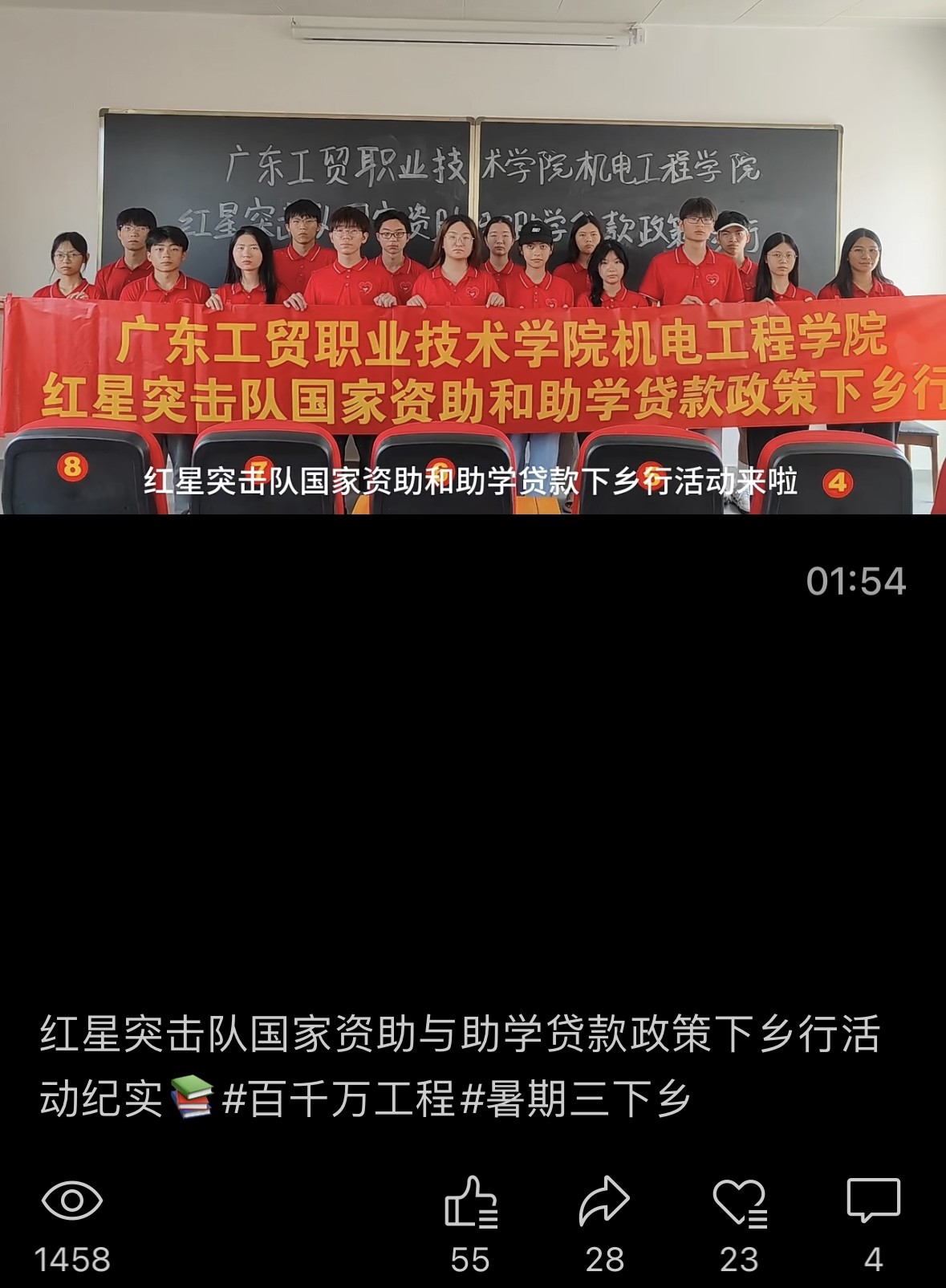
Task: Open the #暑期三下乡 hashtag
Action: [576, 1099]
